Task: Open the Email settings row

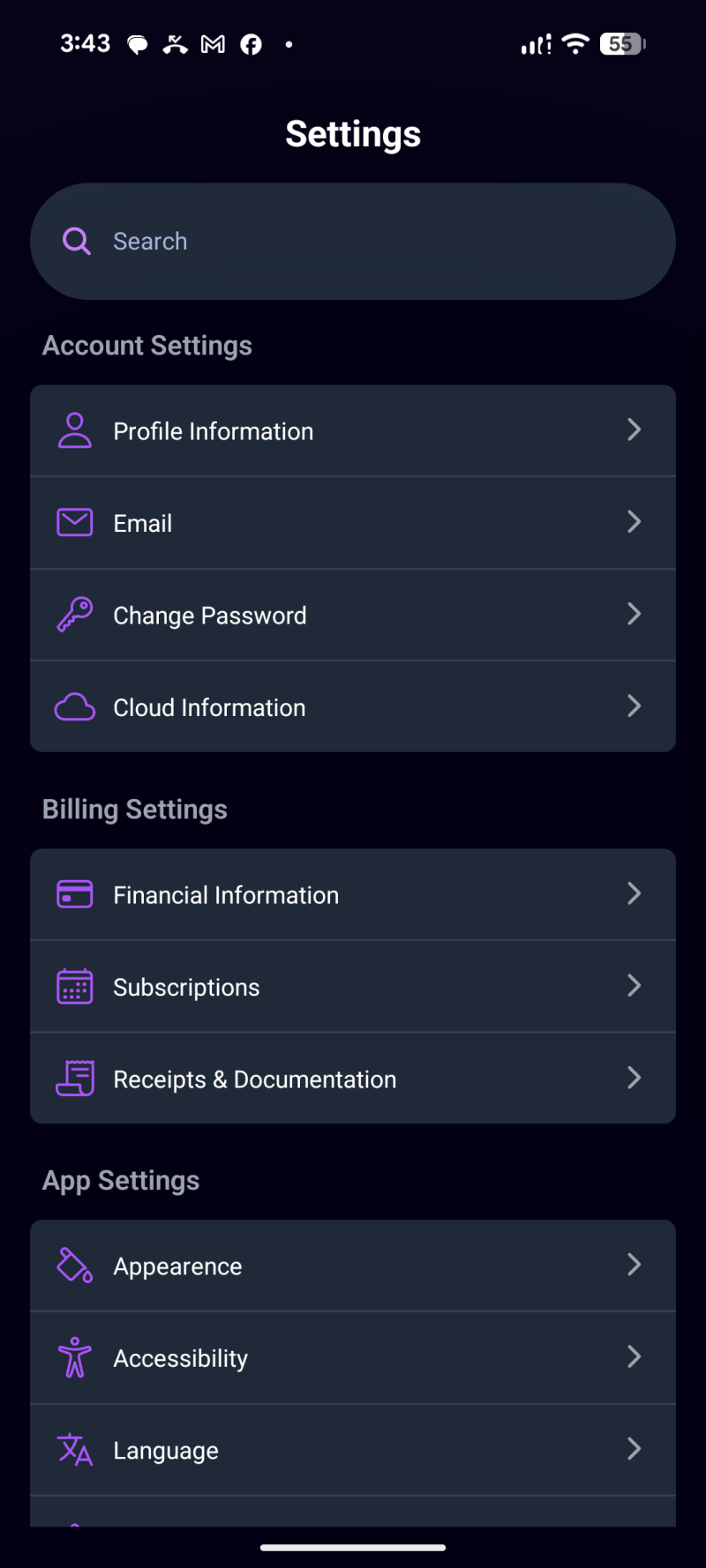Action: click(x=353, y=523)
